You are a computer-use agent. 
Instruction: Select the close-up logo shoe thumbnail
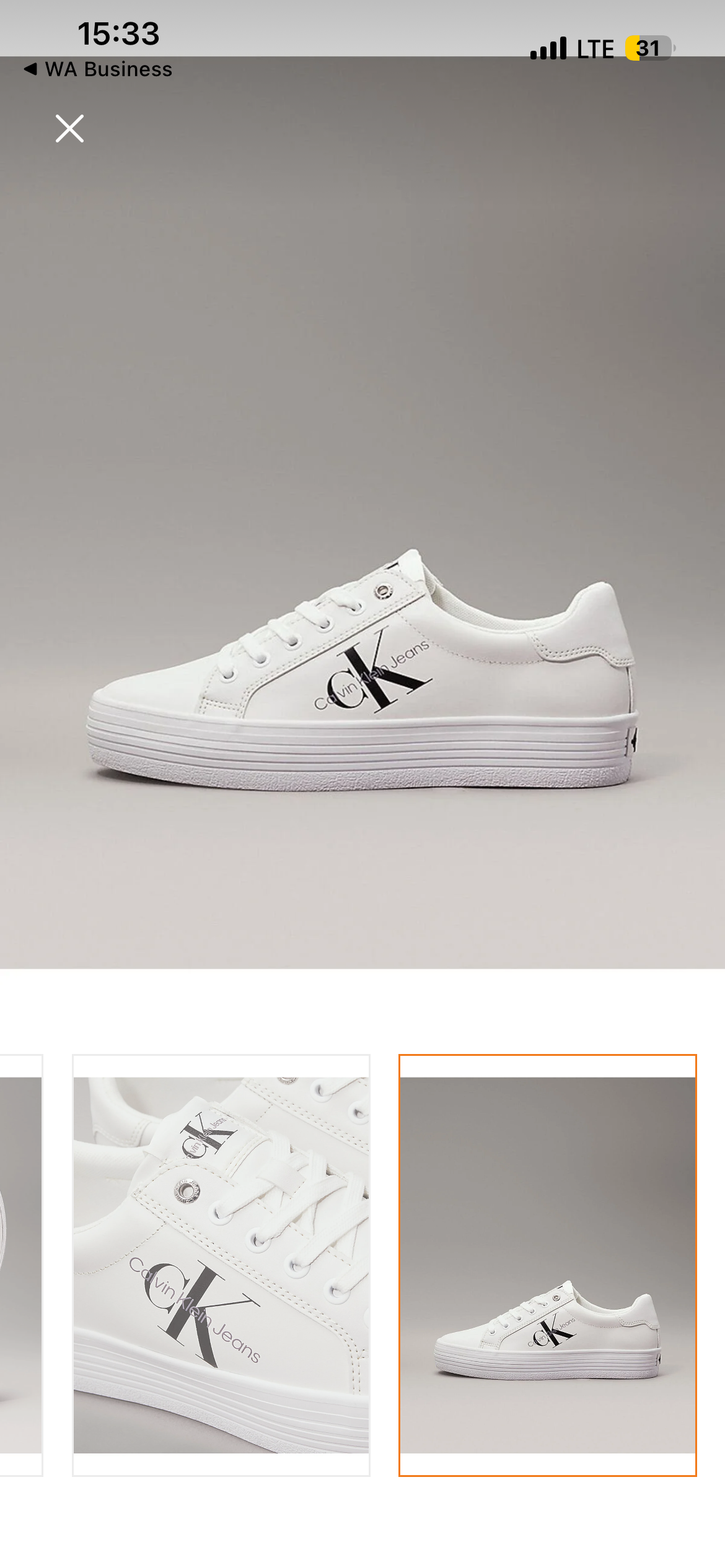(x=221, y=1265)
